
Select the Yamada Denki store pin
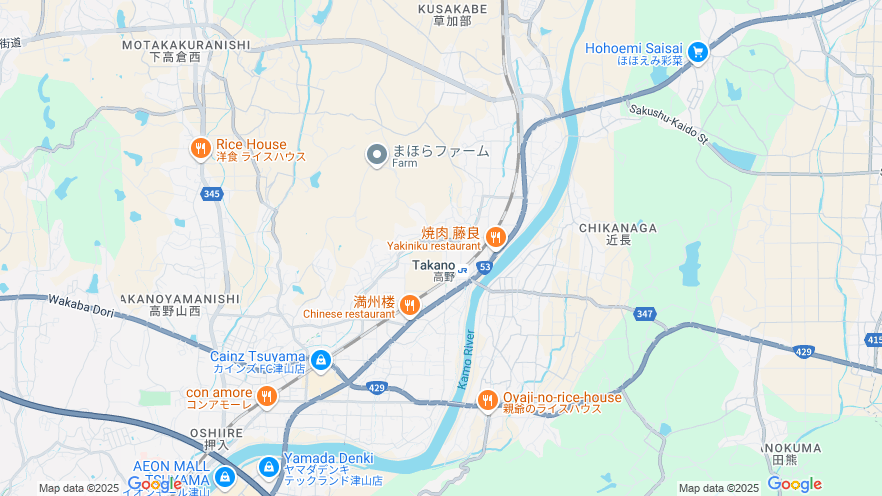click(269, 467)
